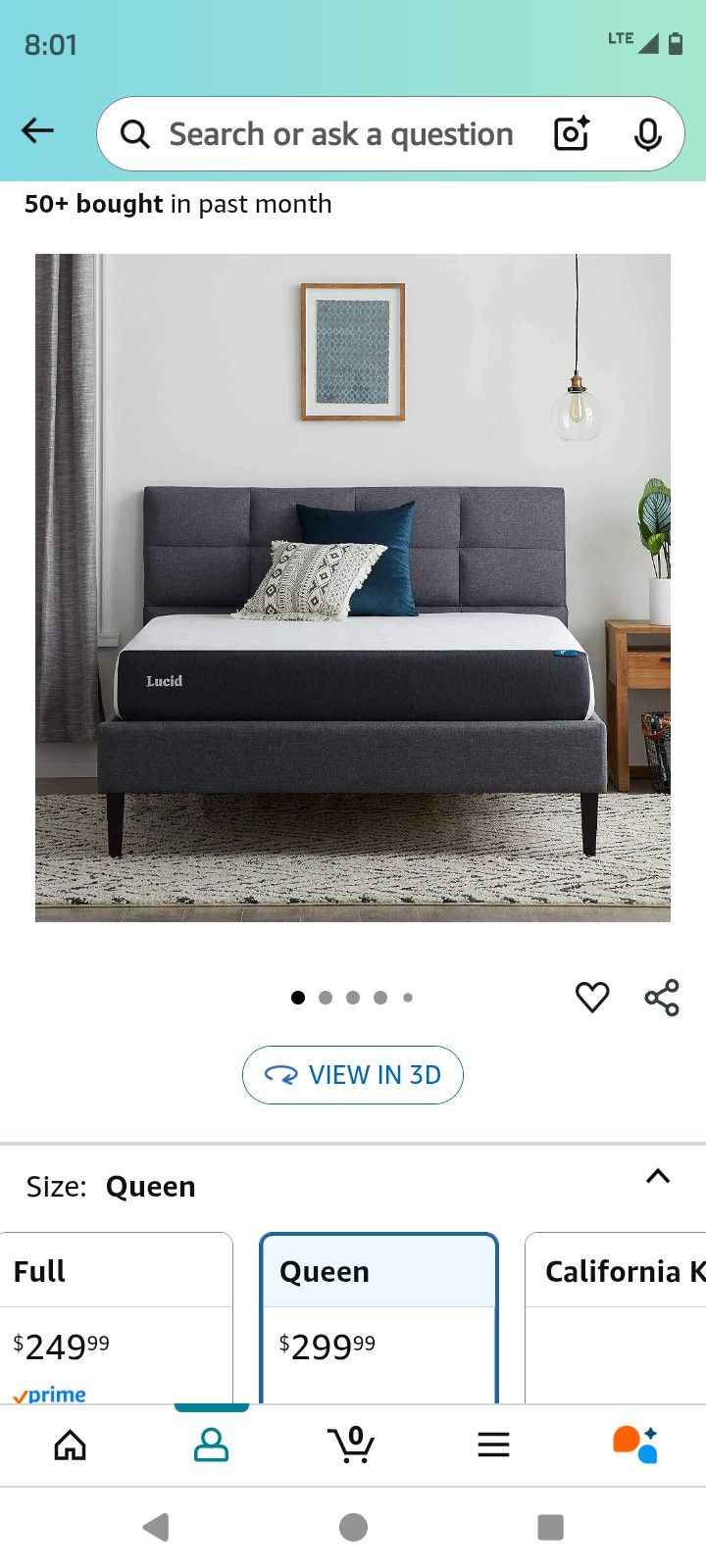The image size is (706, 1568).
Task: Open the search or ask field
Action: 338,134
